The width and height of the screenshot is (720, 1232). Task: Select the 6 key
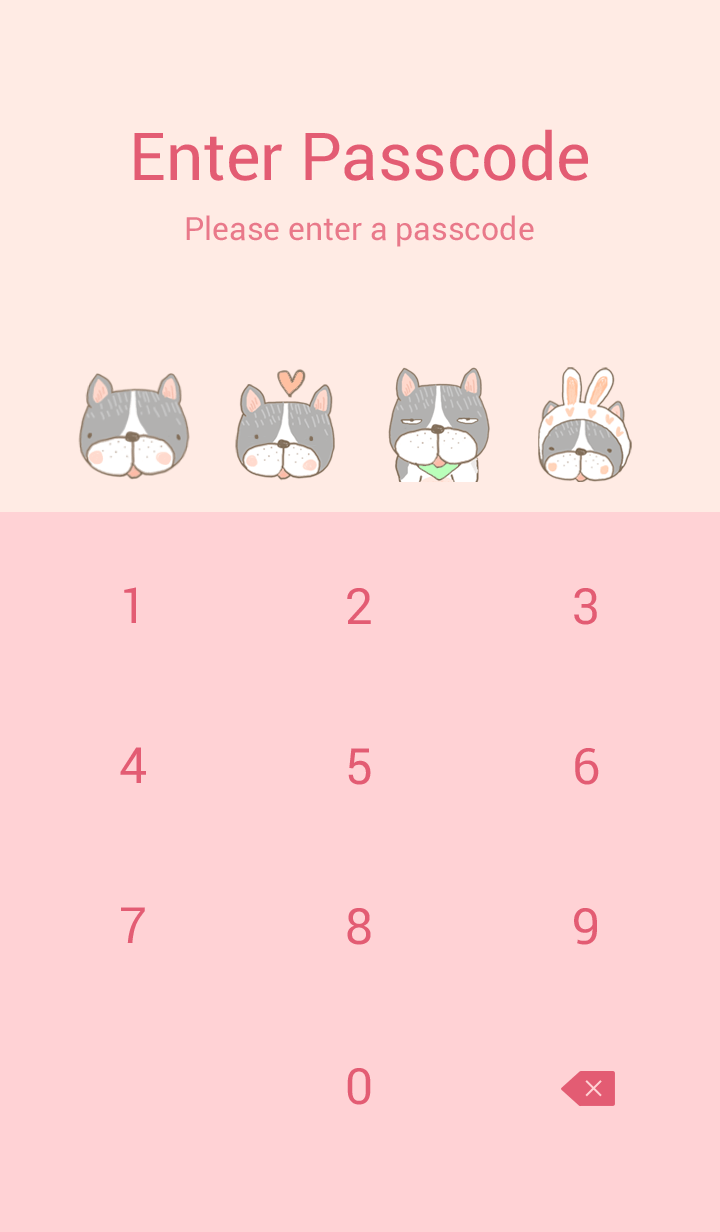point(586,767)
